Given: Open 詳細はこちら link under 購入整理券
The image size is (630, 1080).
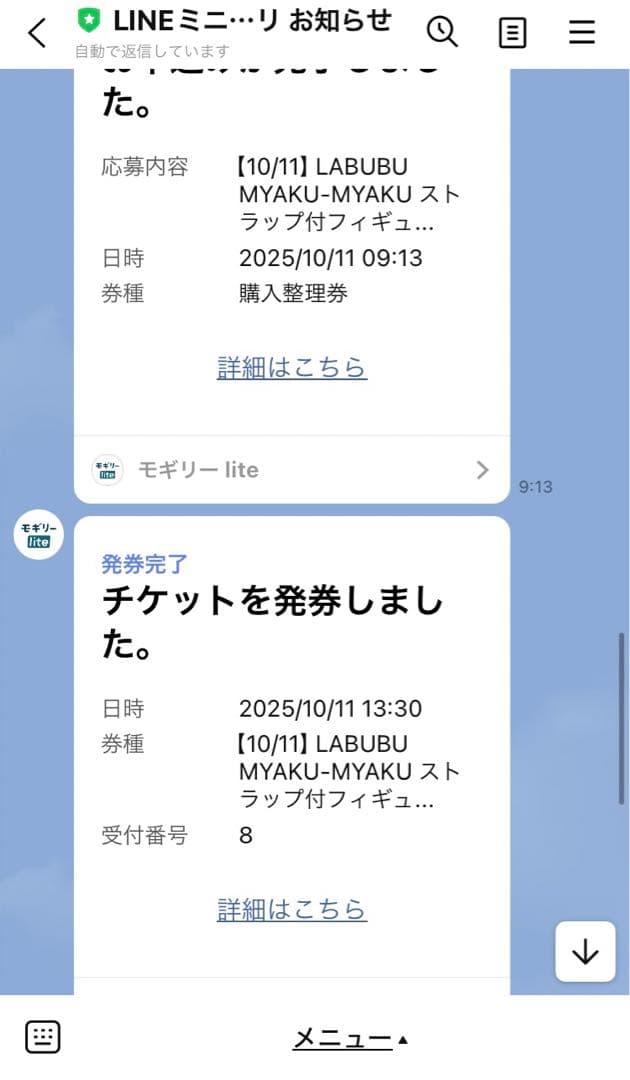Looking at the screenshot, I should [291, 367].
